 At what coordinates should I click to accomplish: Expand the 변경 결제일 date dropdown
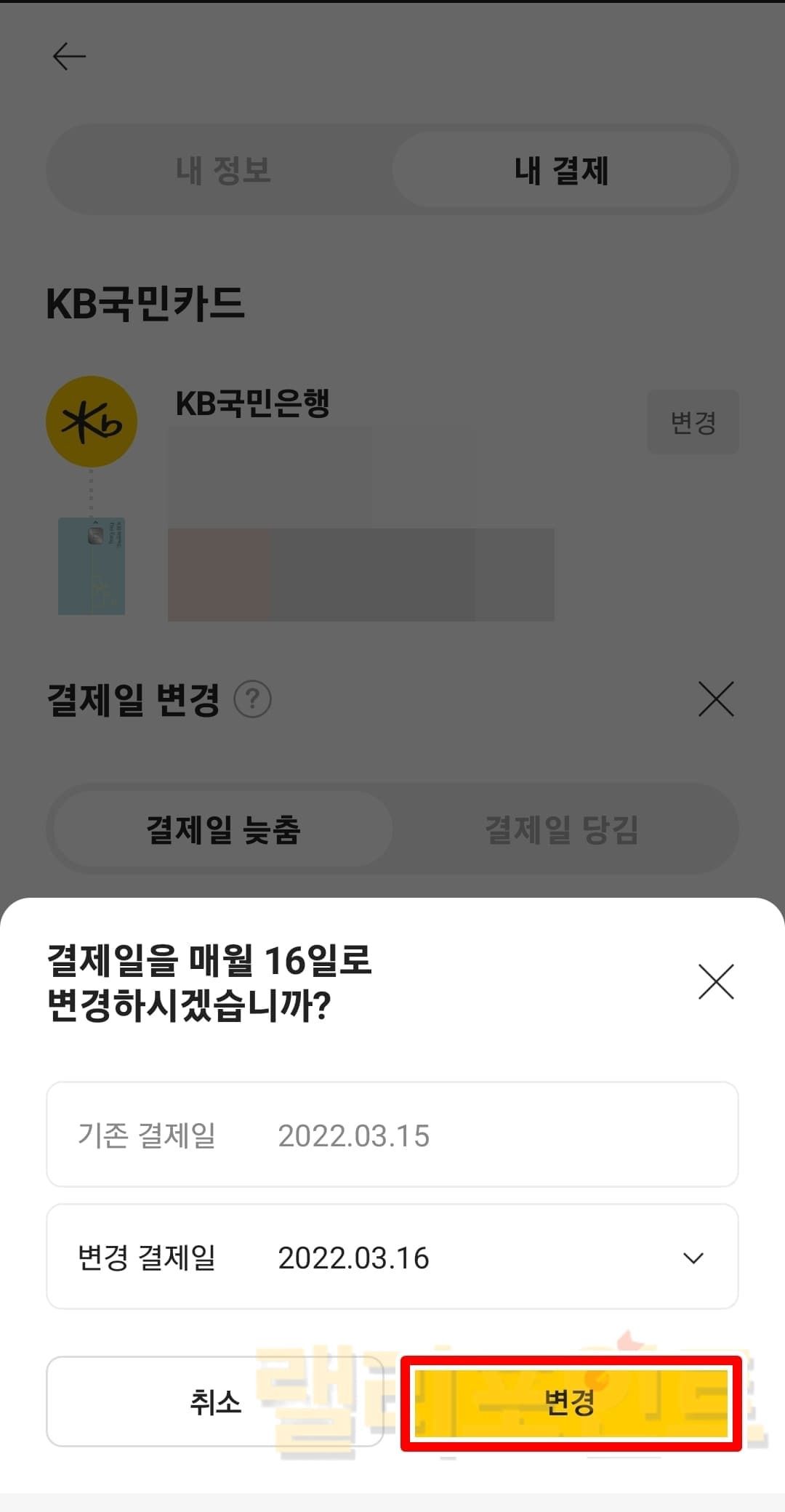[x=693, y=1258]
